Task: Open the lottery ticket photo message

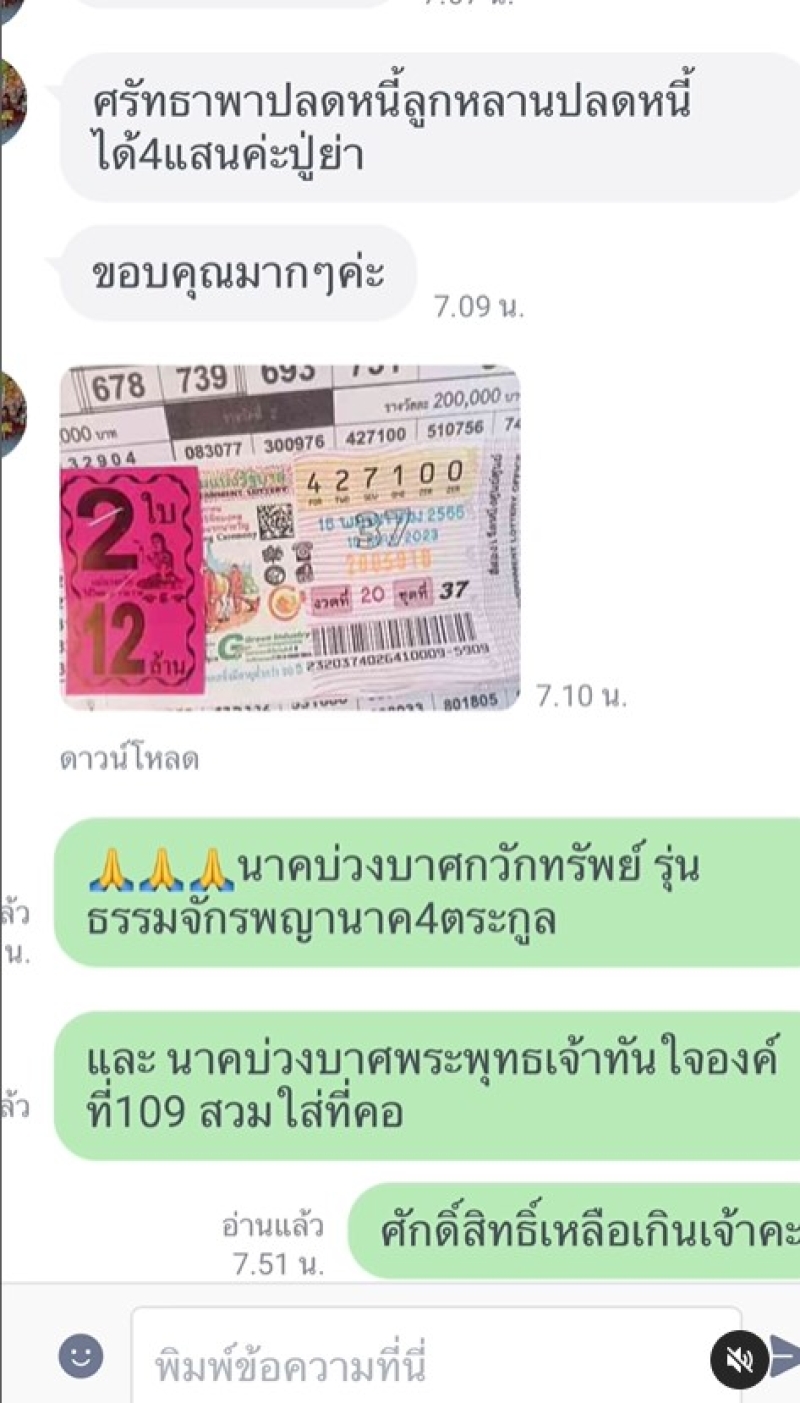Action: click(x=290, y=538)
